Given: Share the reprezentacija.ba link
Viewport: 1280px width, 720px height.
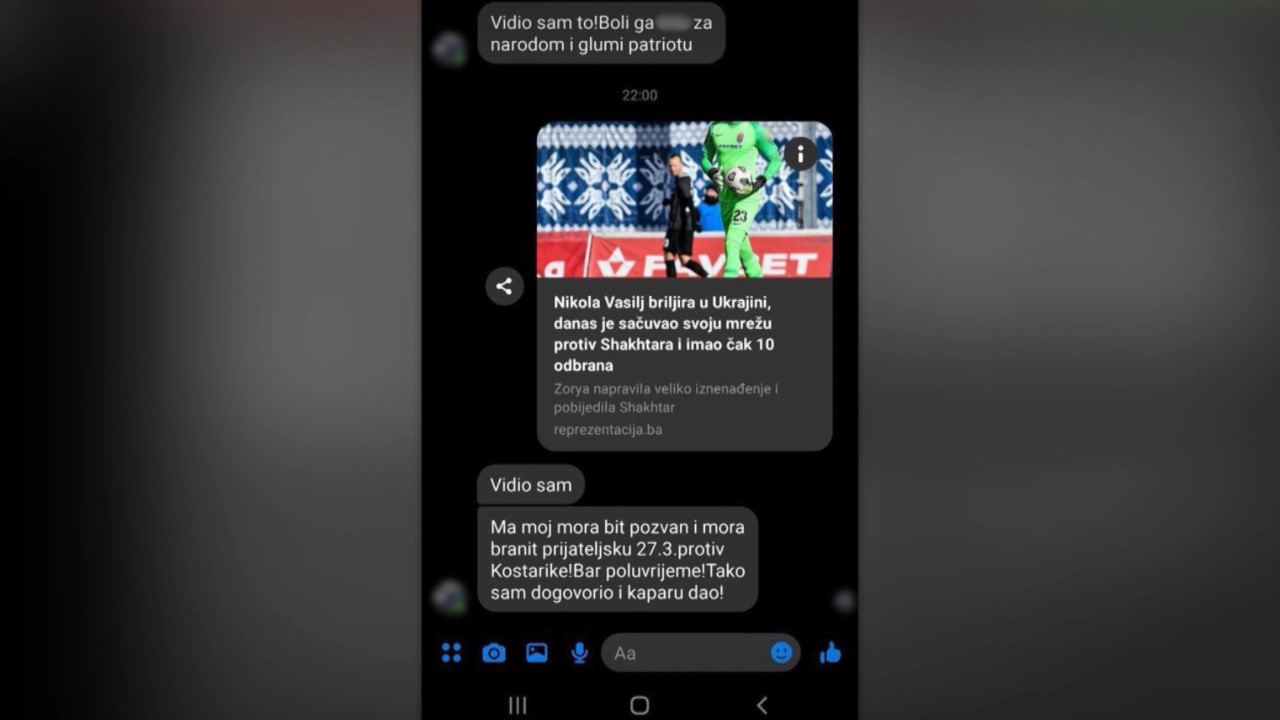Looking at the screenshot, I should click(x=504, y=286).
